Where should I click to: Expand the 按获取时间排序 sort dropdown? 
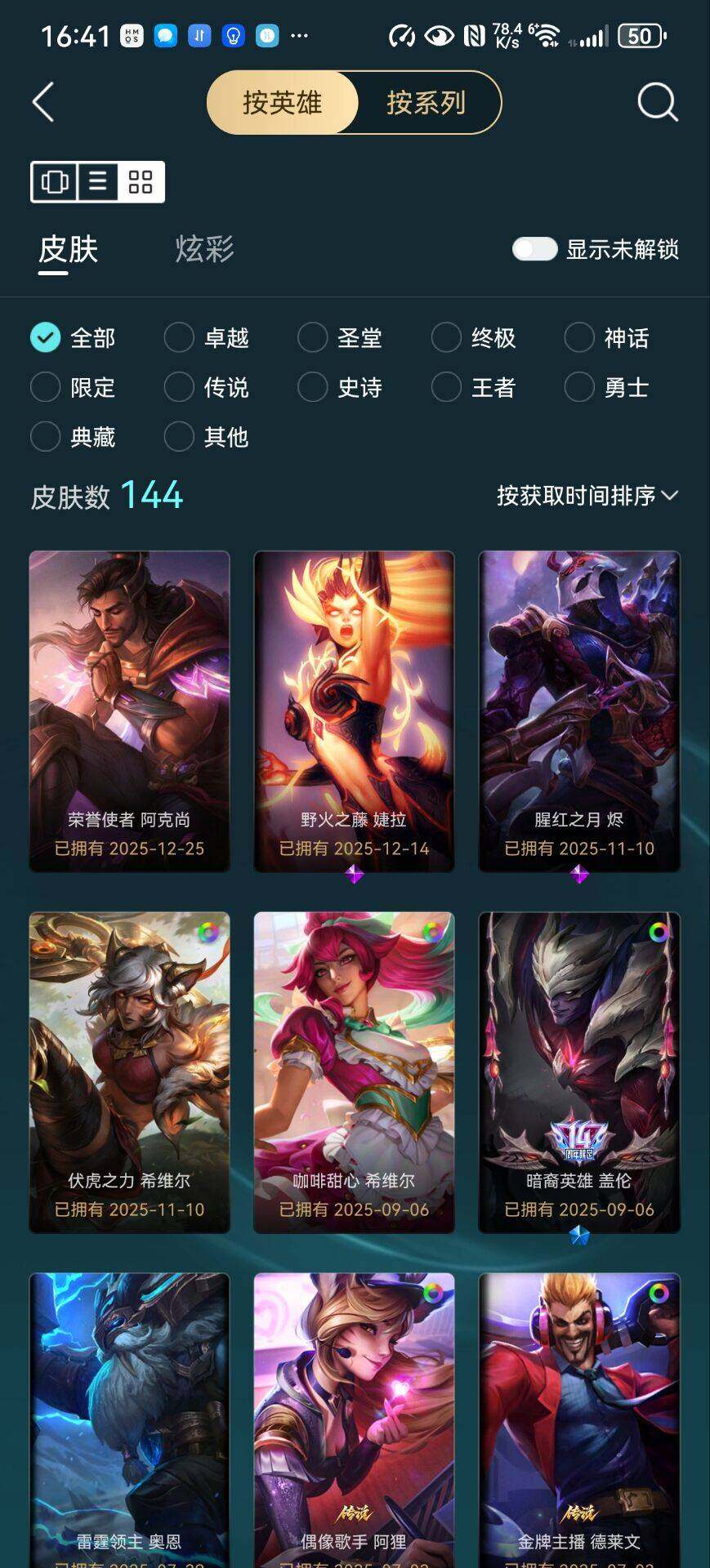coord(587,496)
